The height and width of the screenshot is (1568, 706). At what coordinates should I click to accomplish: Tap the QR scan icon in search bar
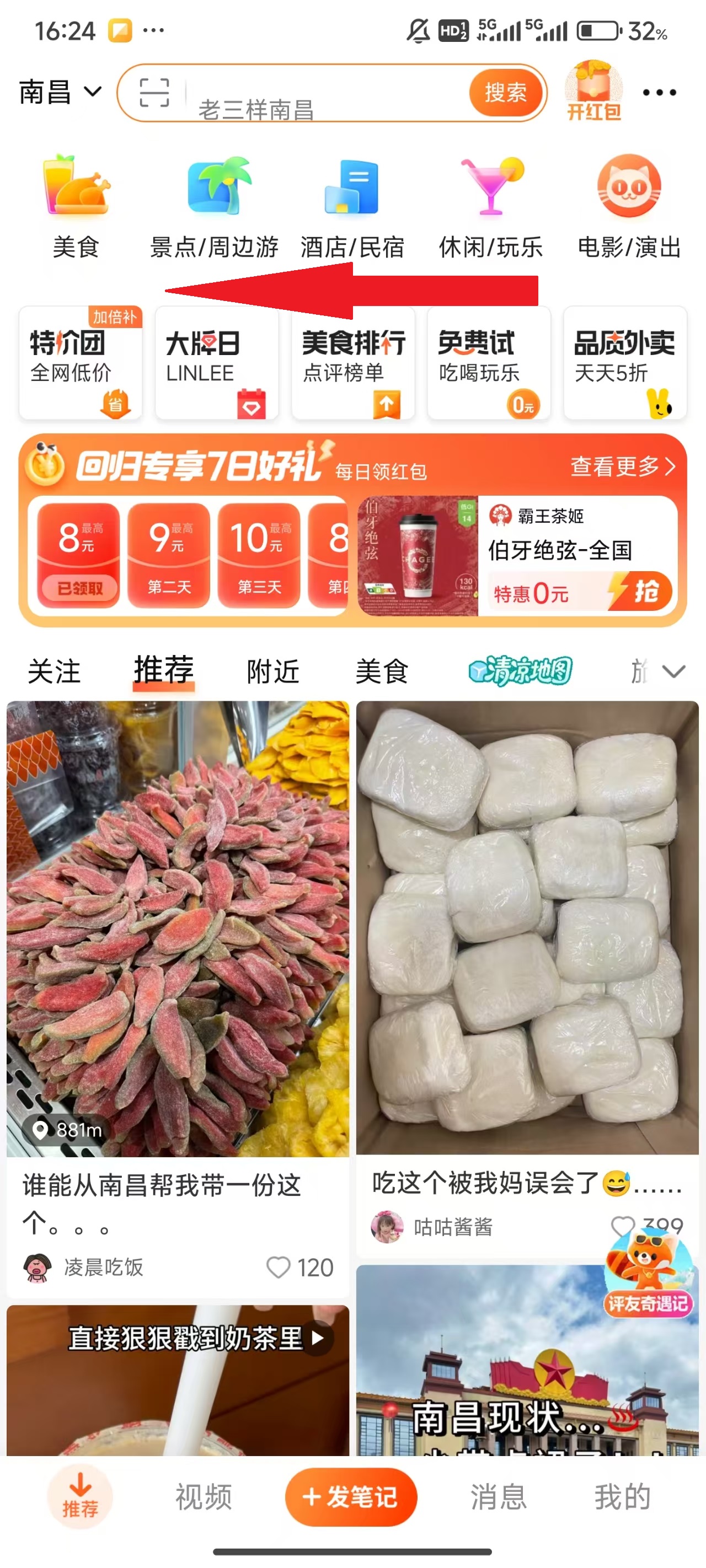[154, 93]
